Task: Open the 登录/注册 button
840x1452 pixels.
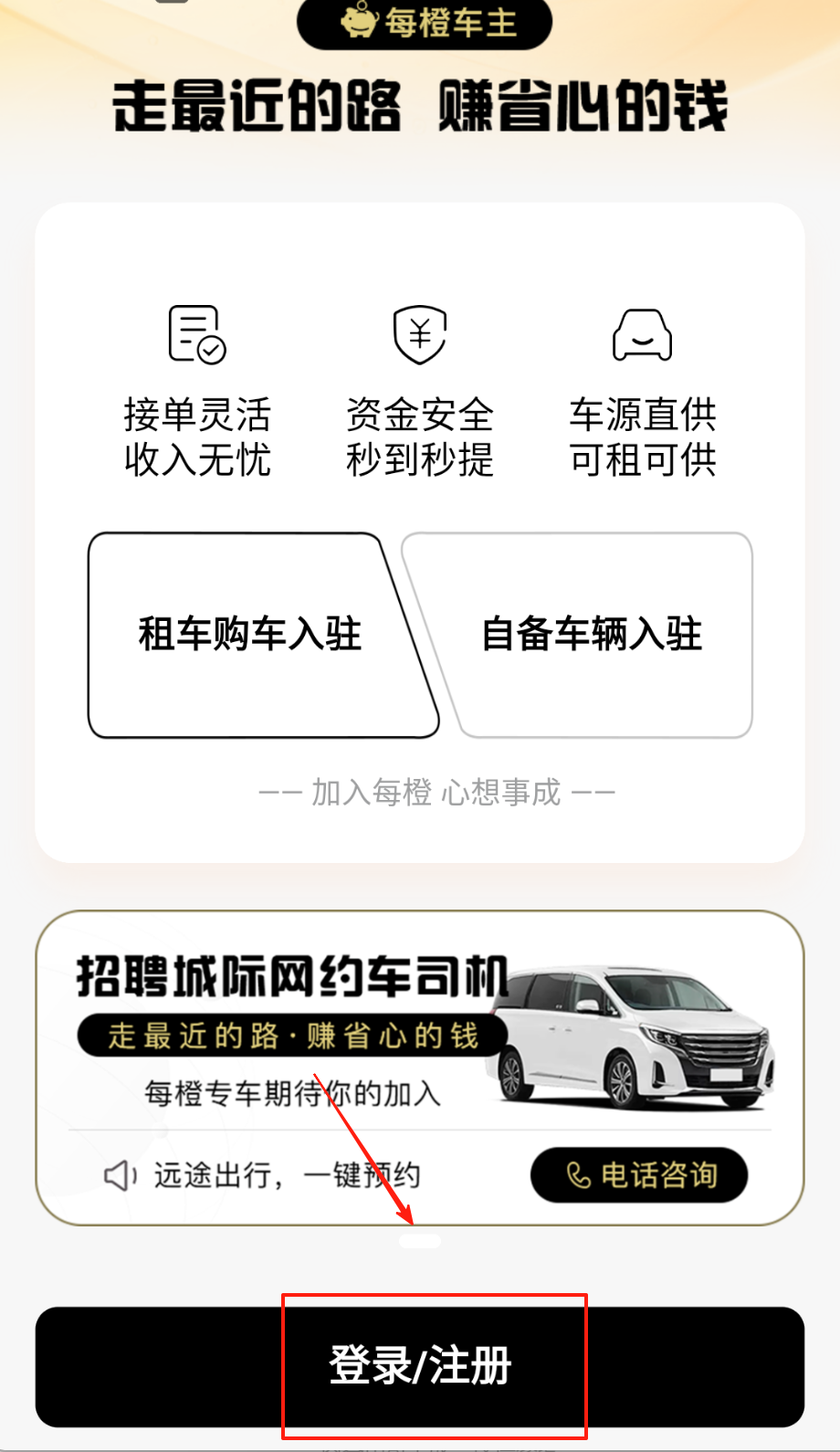Action: 420,1366
